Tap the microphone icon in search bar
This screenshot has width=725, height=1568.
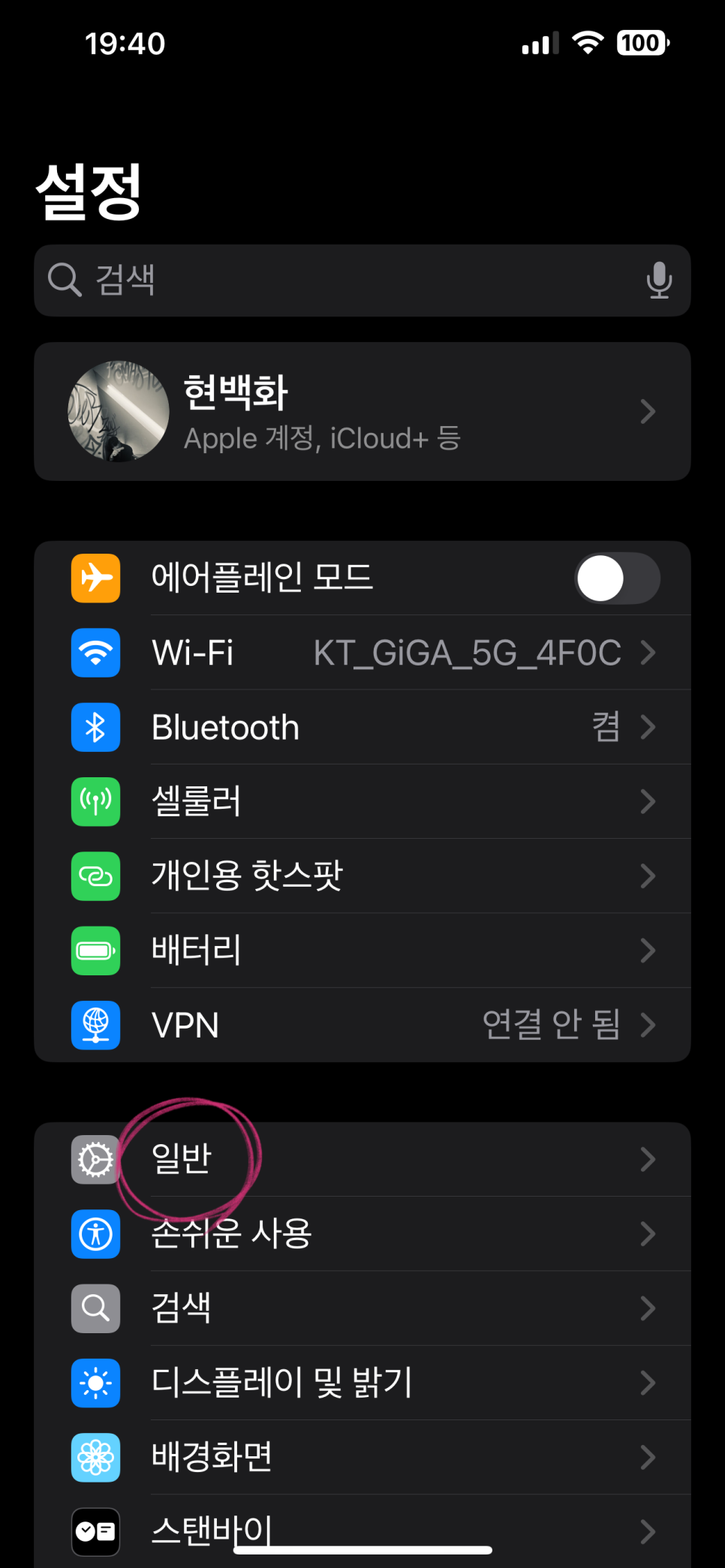[658, 281]
